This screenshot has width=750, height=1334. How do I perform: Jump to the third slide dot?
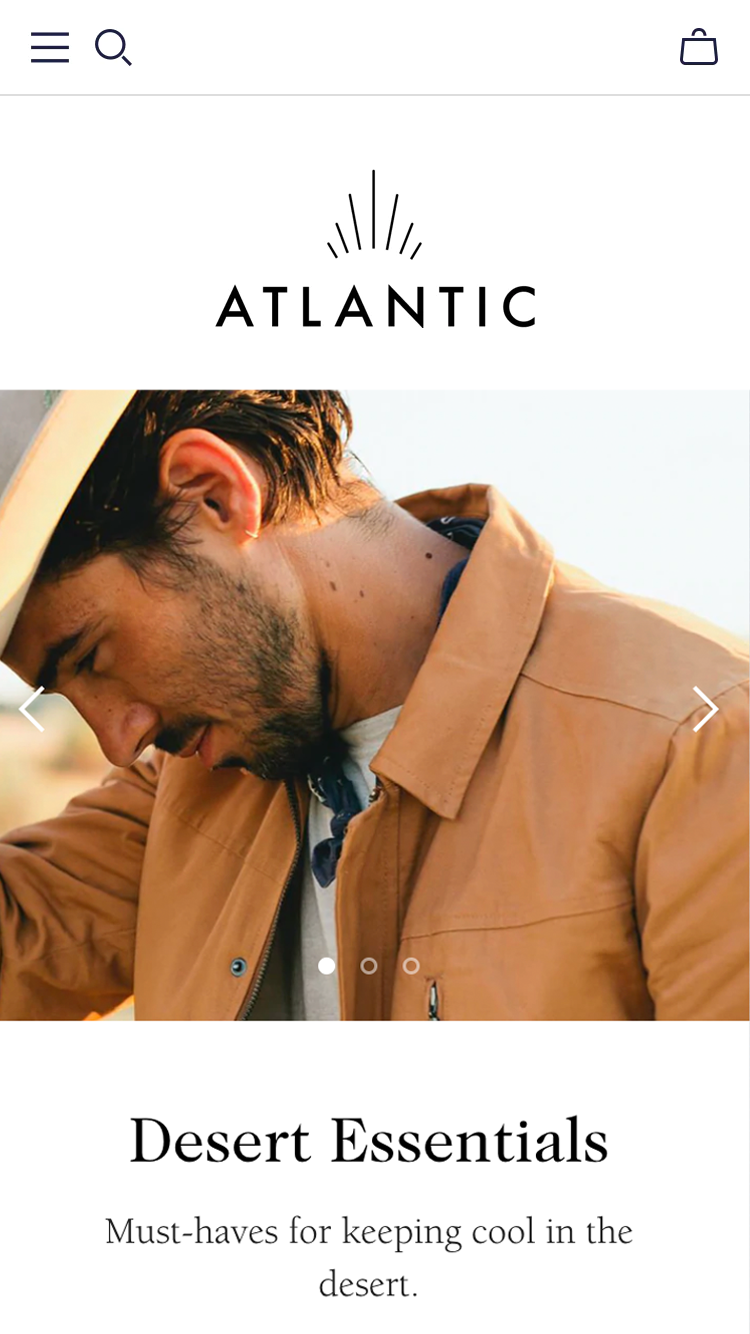411,966
